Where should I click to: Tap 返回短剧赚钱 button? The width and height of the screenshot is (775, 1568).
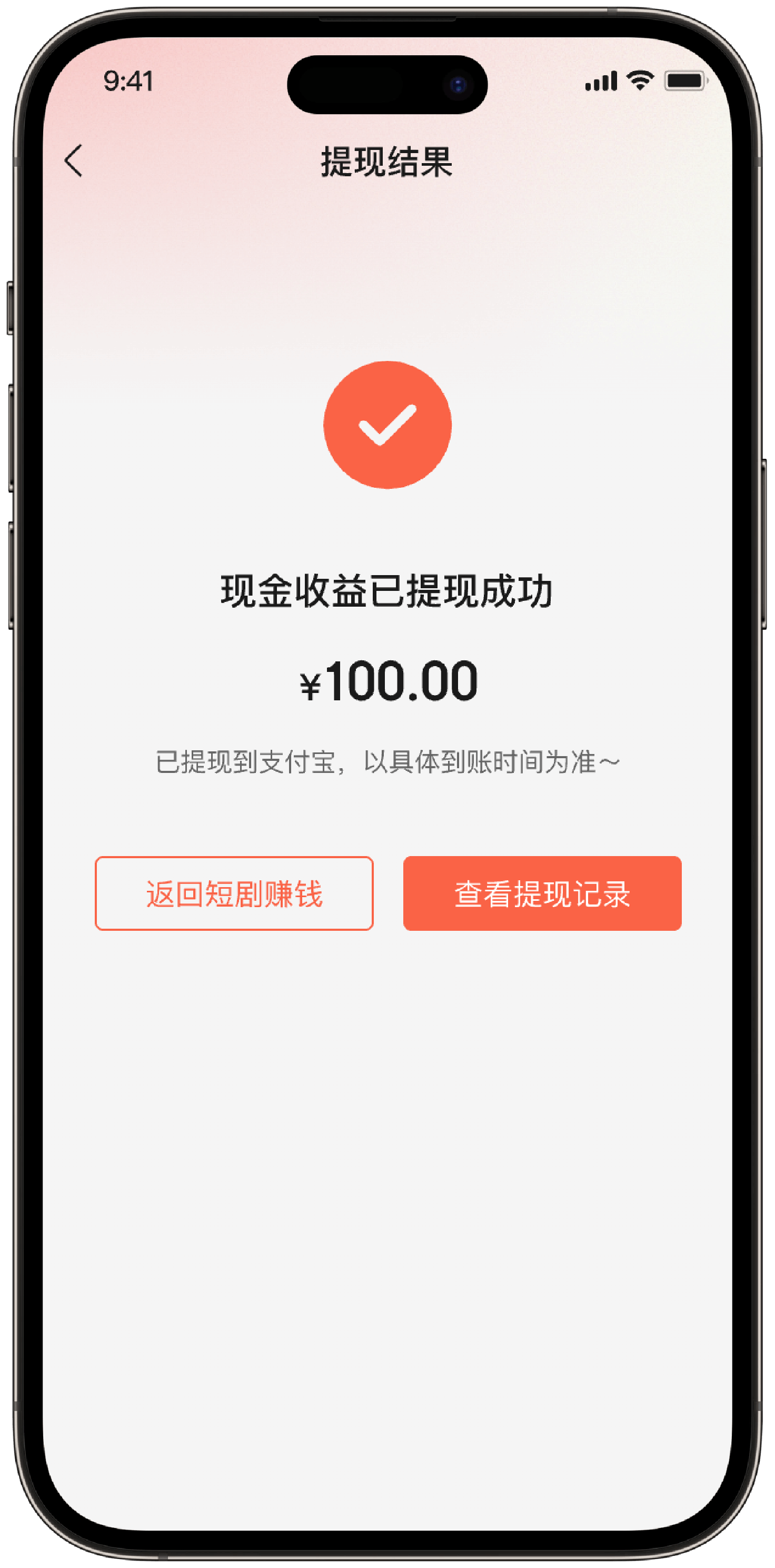point(234,893)
